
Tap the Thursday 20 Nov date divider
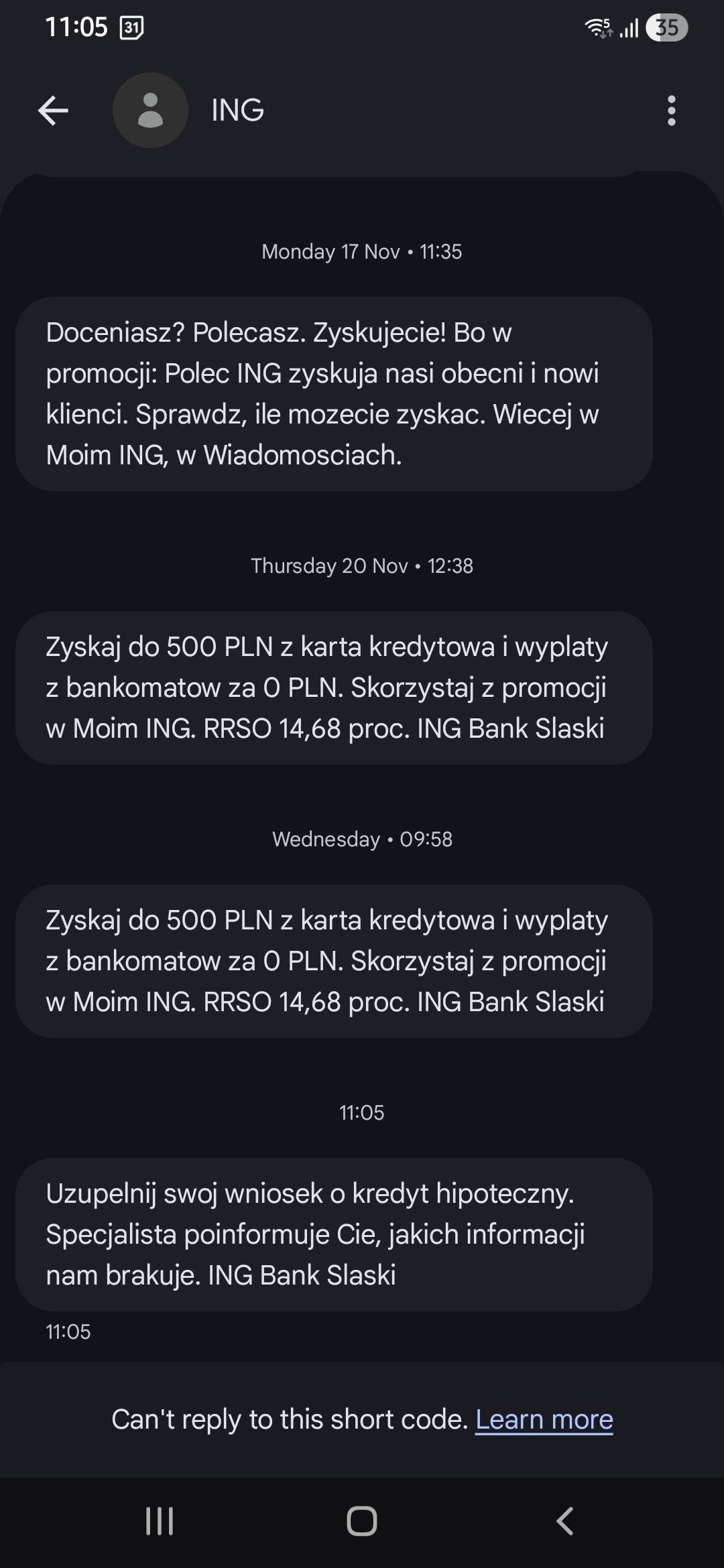362,566
